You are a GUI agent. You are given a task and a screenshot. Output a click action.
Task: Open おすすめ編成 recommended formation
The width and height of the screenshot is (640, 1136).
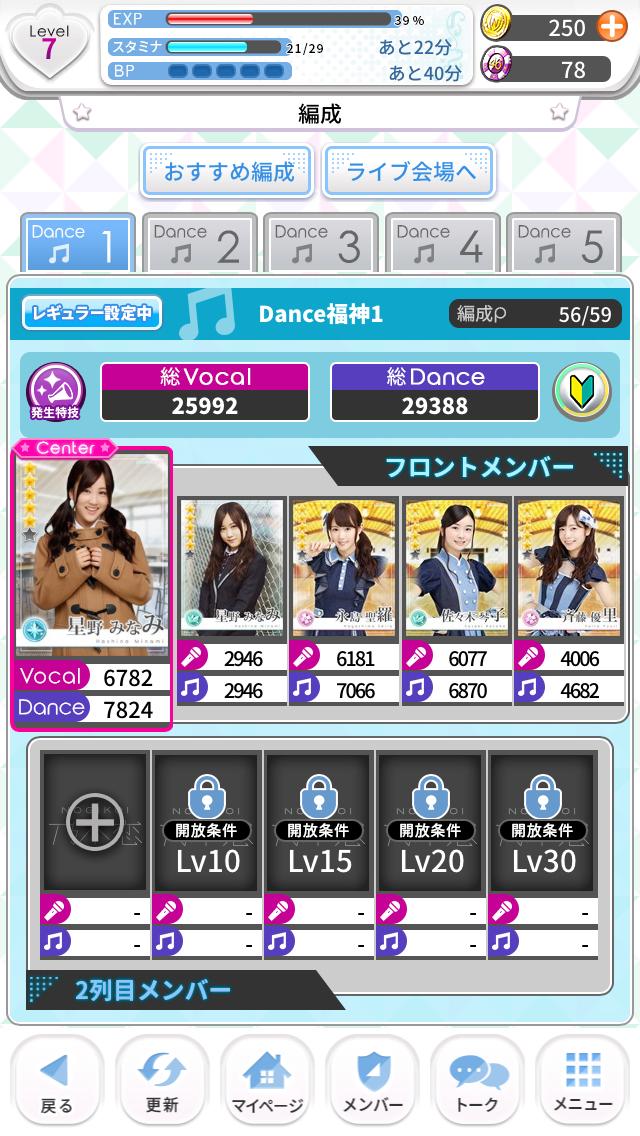pos(229,172)
